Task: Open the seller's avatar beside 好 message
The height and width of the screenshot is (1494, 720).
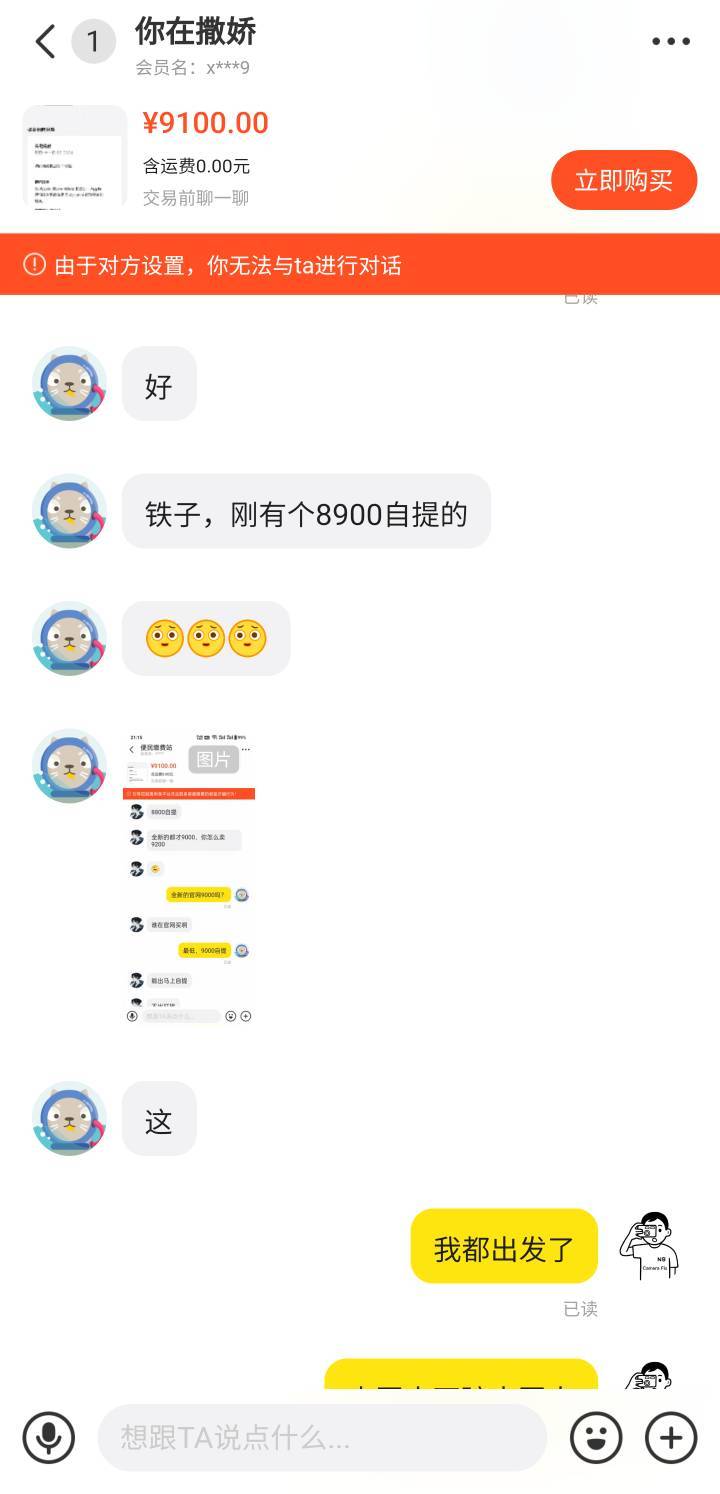Action: click(69, 383)
